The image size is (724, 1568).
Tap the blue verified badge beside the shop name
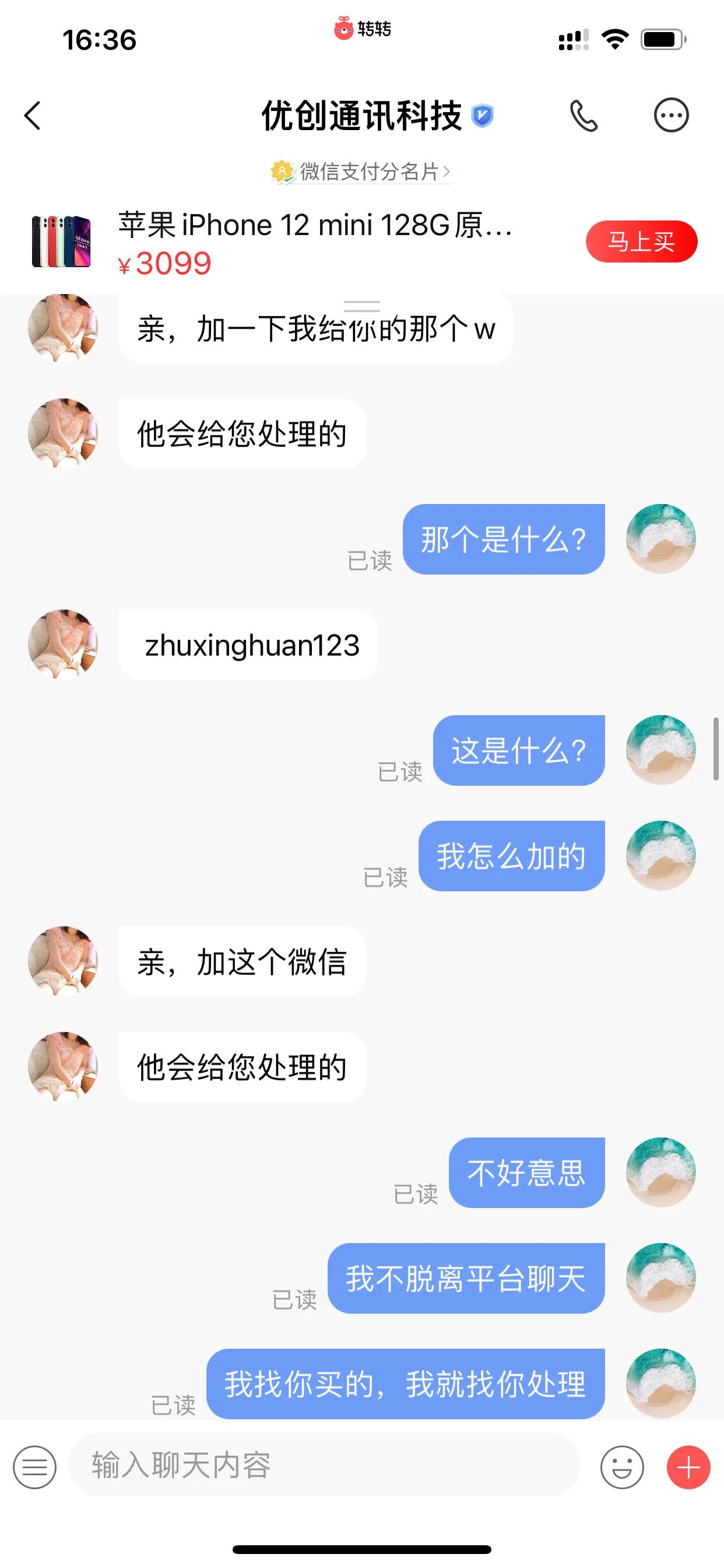[x=484, y=115]
